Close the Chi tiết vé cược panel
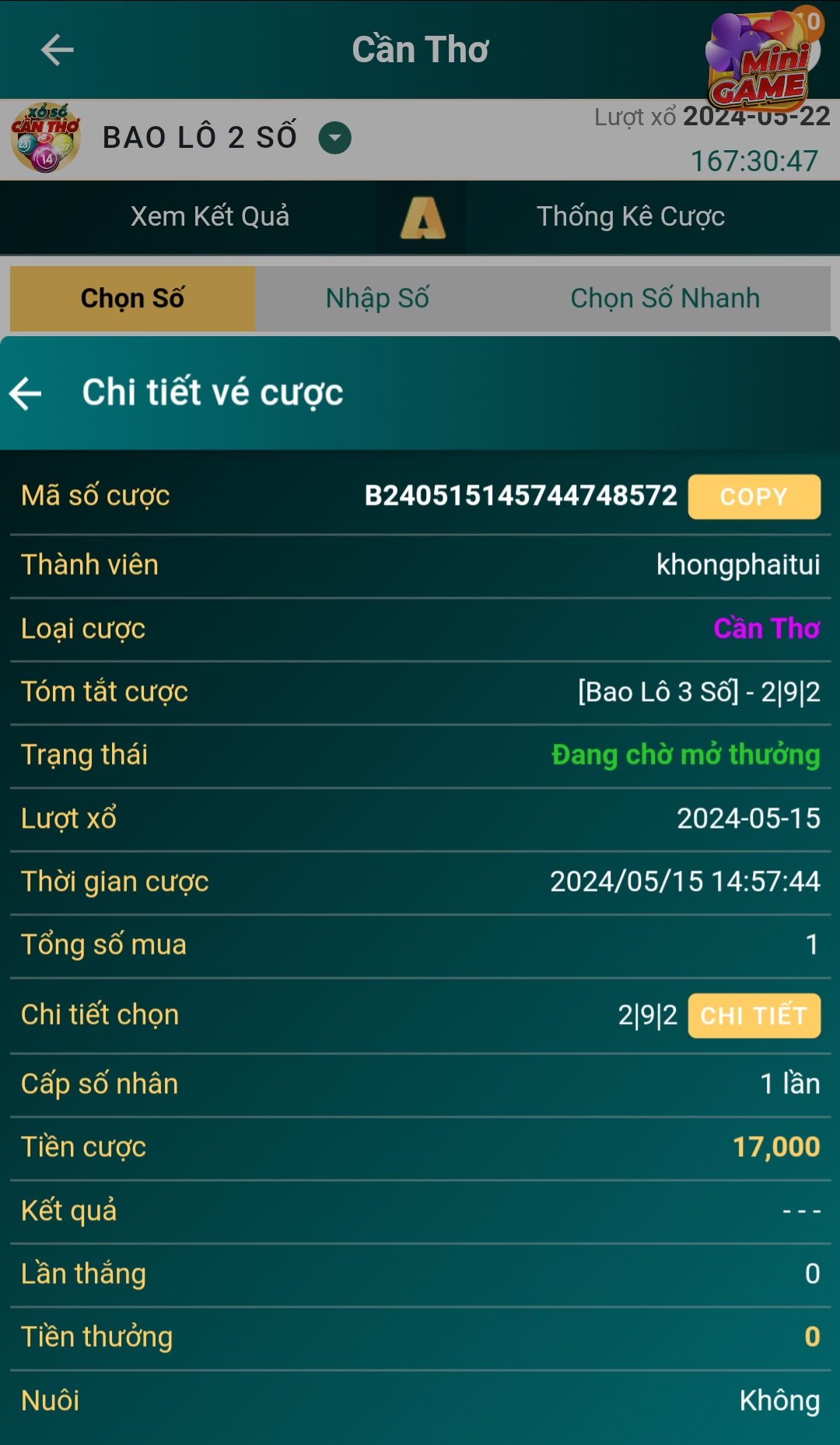Screen dimensions: 840x1445 pos(26,393)
